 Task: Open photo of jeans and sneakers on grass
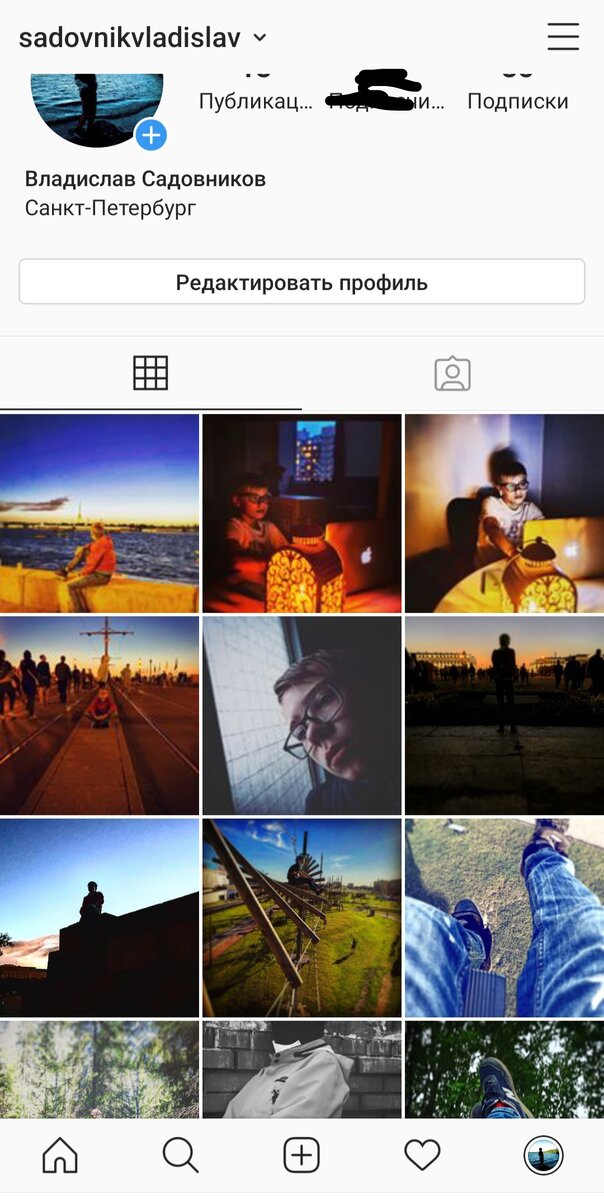tap(504, 917)
